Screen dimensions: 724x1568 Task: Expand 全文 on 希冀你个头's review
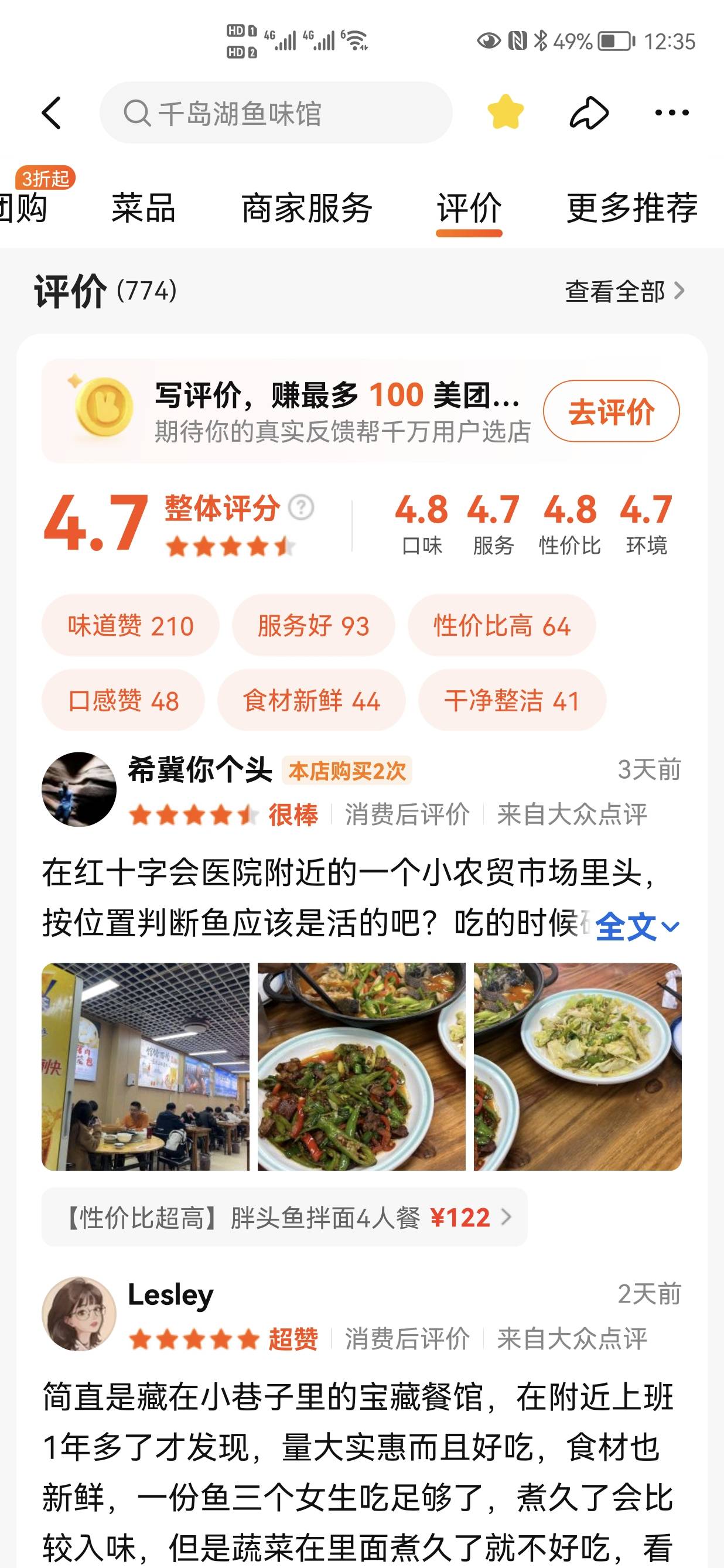click(x=636, y=927)
